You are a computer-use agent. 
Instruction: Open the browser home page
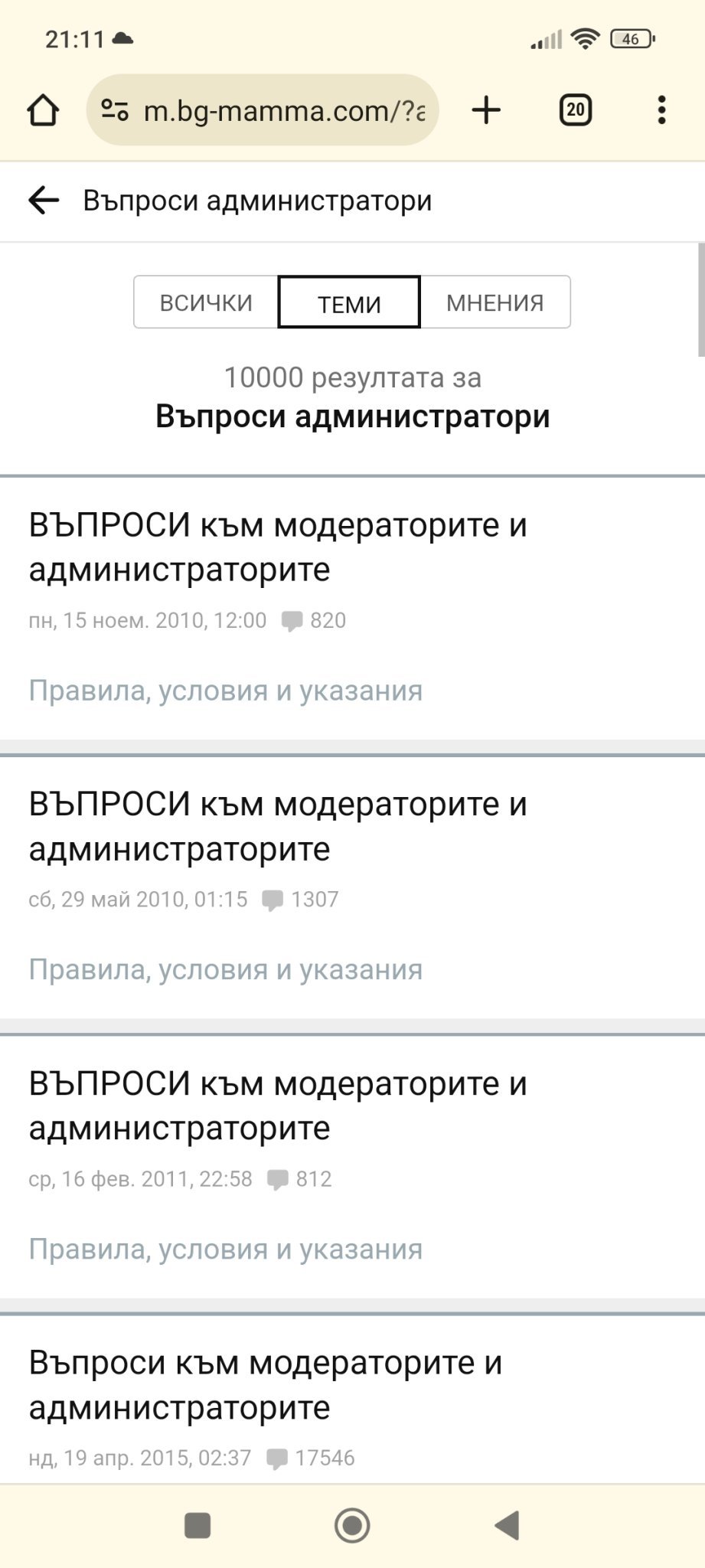[x=43, y=110]
